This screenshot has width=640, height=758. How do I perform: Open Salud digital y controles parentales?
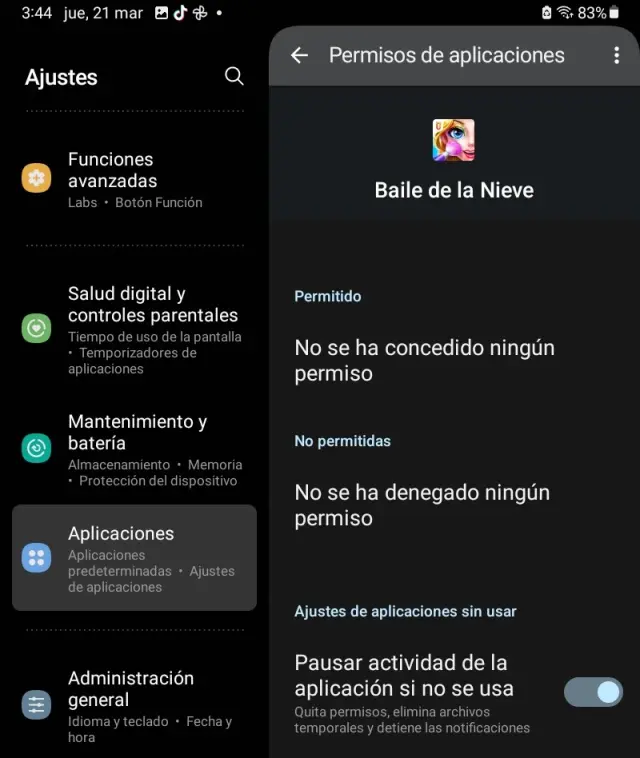134,329
